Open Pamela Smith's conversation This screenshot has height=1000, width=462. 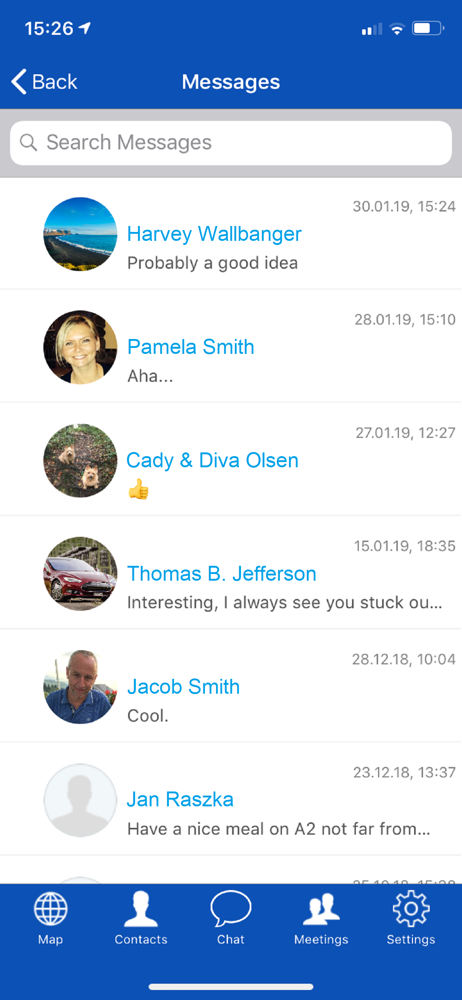tap(231, 347)
